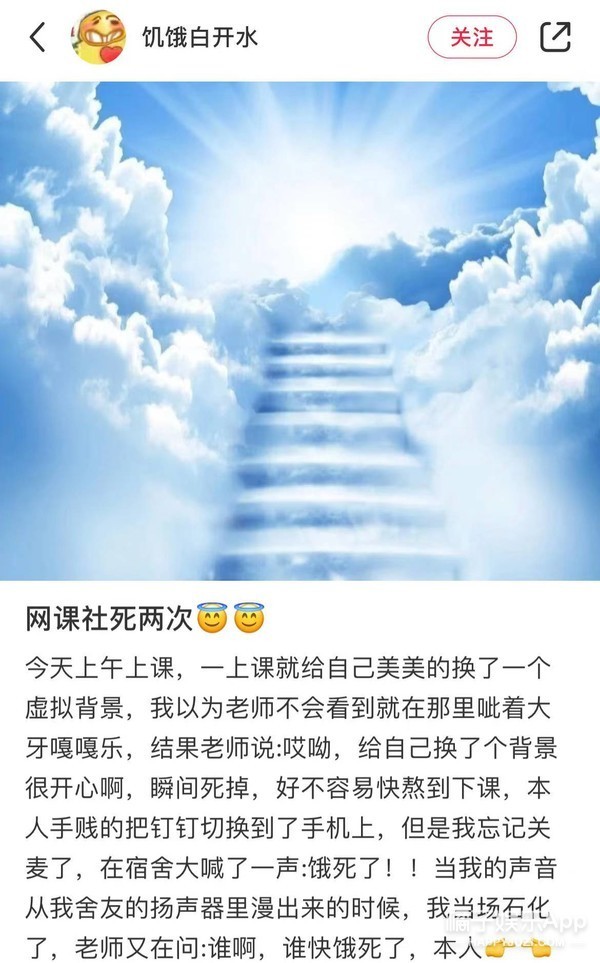Follow the author with 关注 button
This screenshot has height=963, width=600.
471,38
